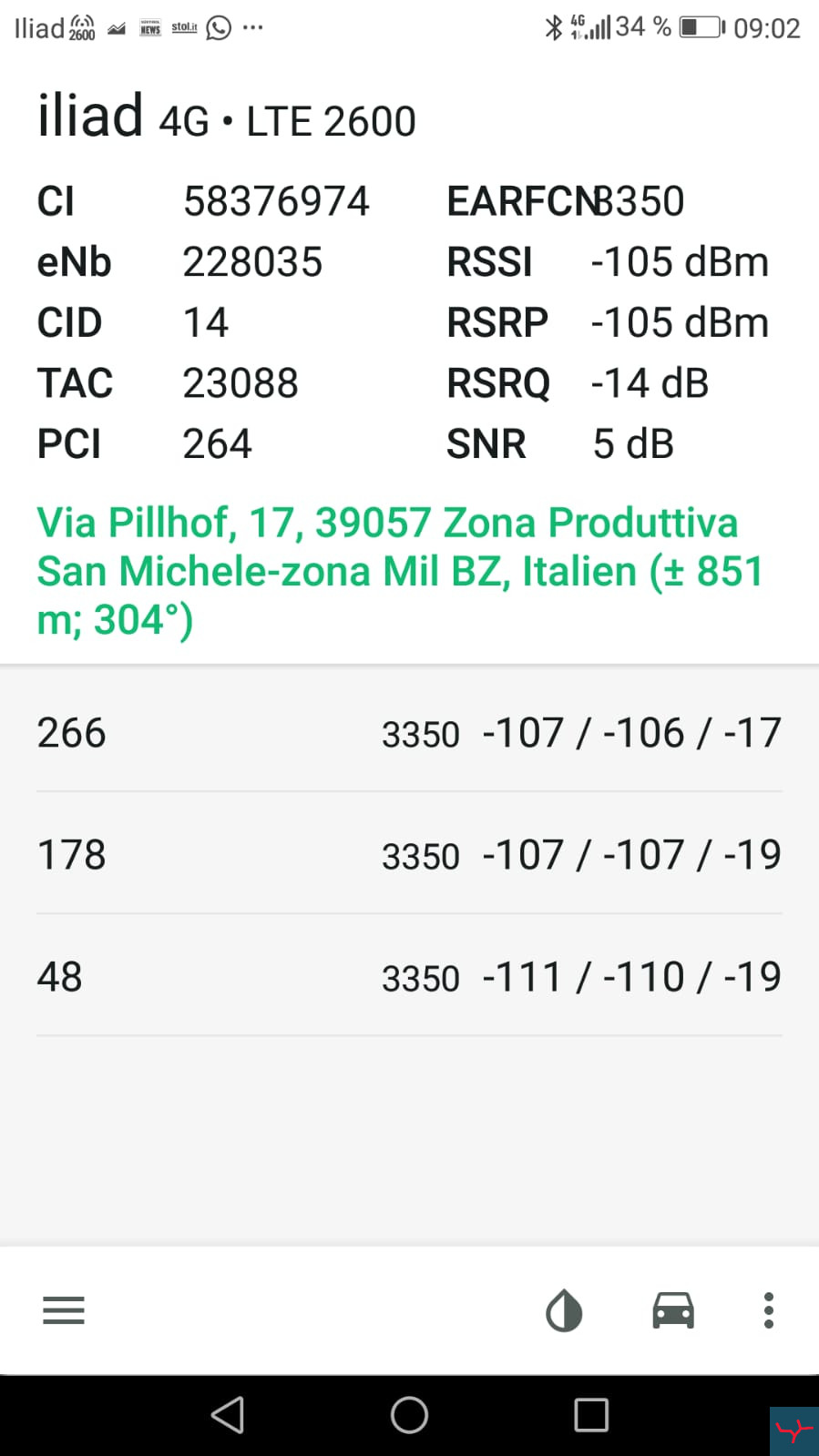Tap the system home button

point(409,1415)
